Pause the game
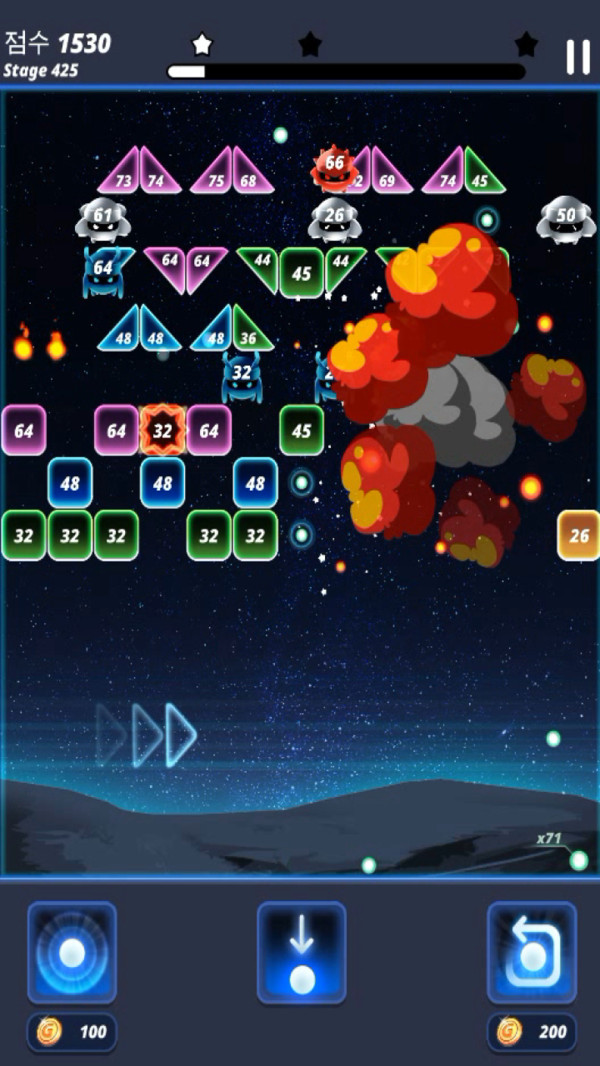600x1066 pixels. 577,57
